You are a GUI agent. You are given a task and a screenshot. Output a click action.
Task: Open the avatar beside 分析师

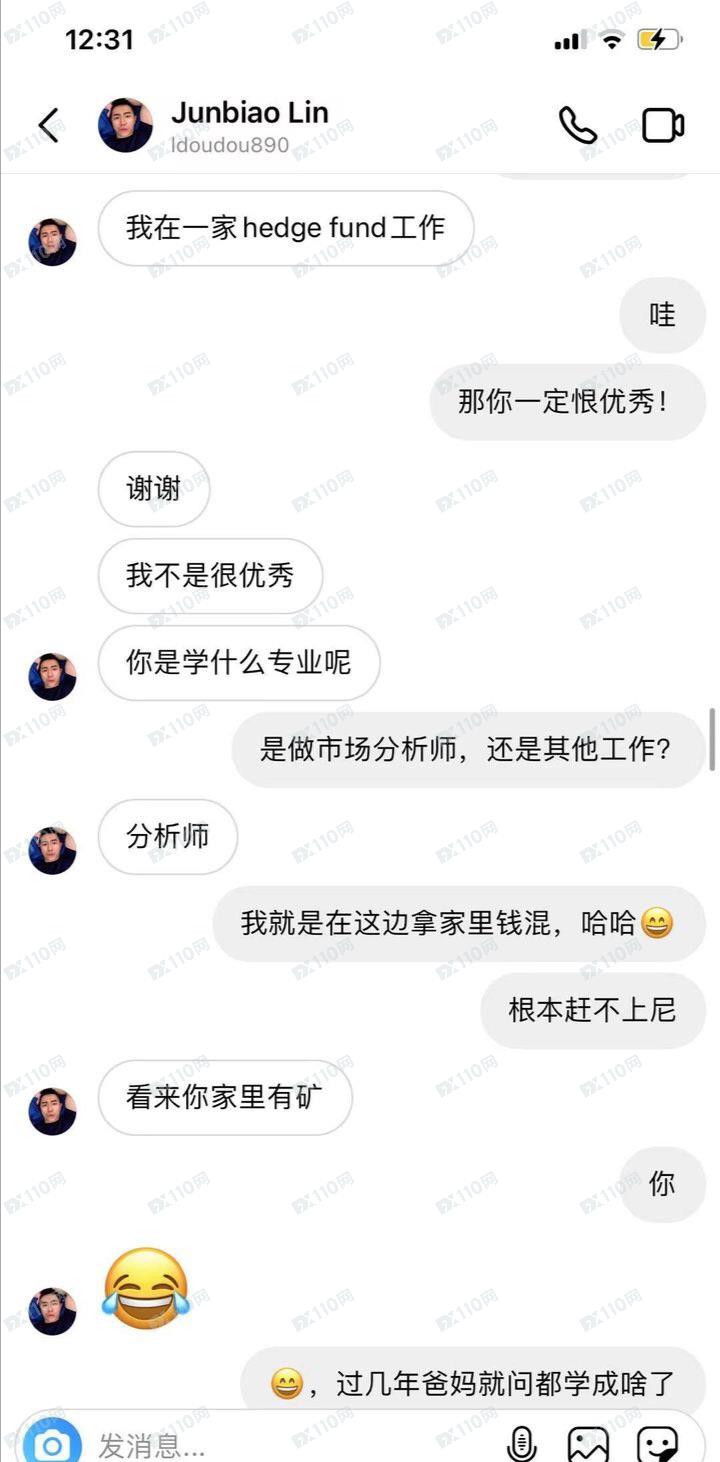click(x=52, y=849)
